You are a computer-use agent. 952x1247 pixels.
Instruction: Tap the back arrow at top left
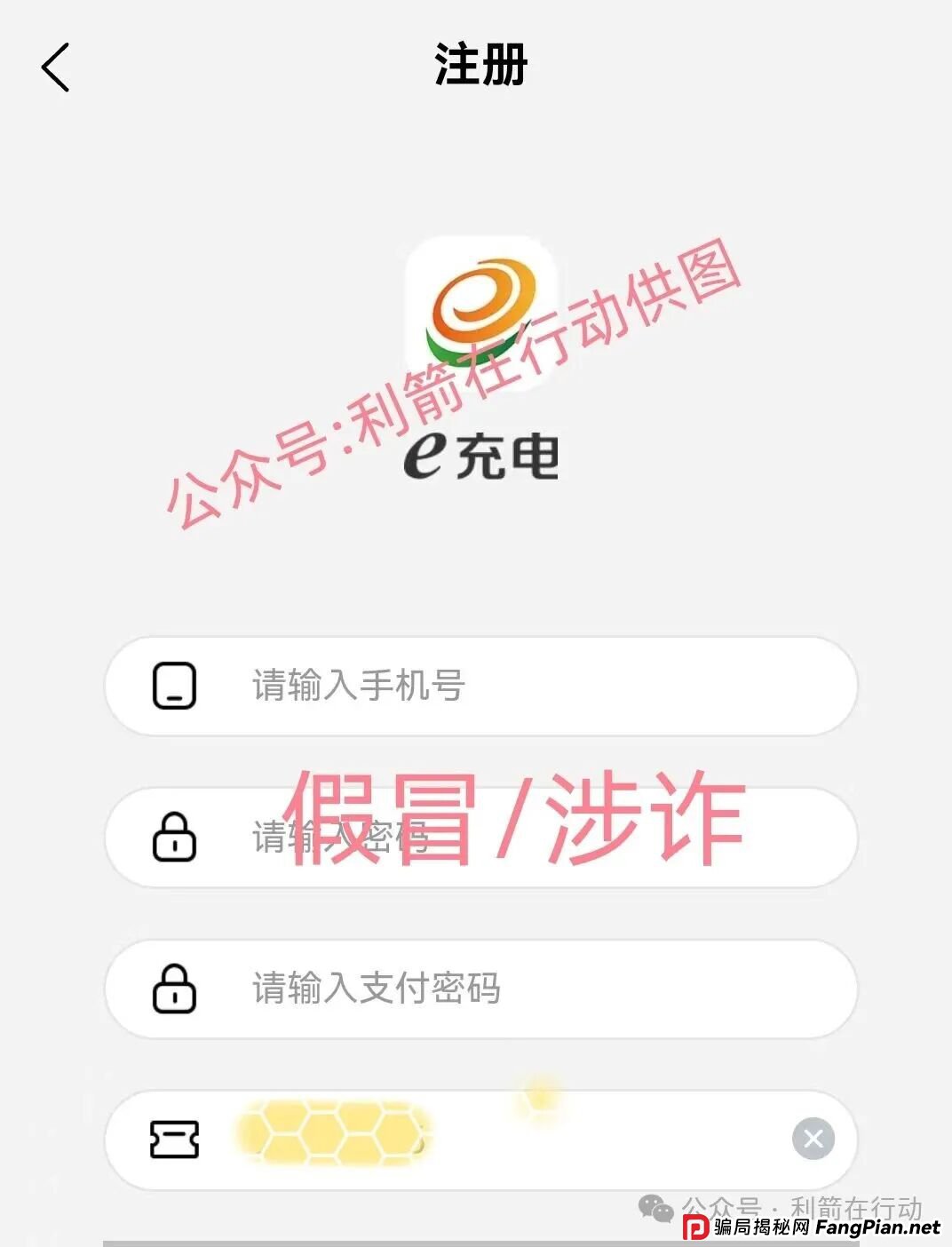pyautogui.click(x=55, y=67)
